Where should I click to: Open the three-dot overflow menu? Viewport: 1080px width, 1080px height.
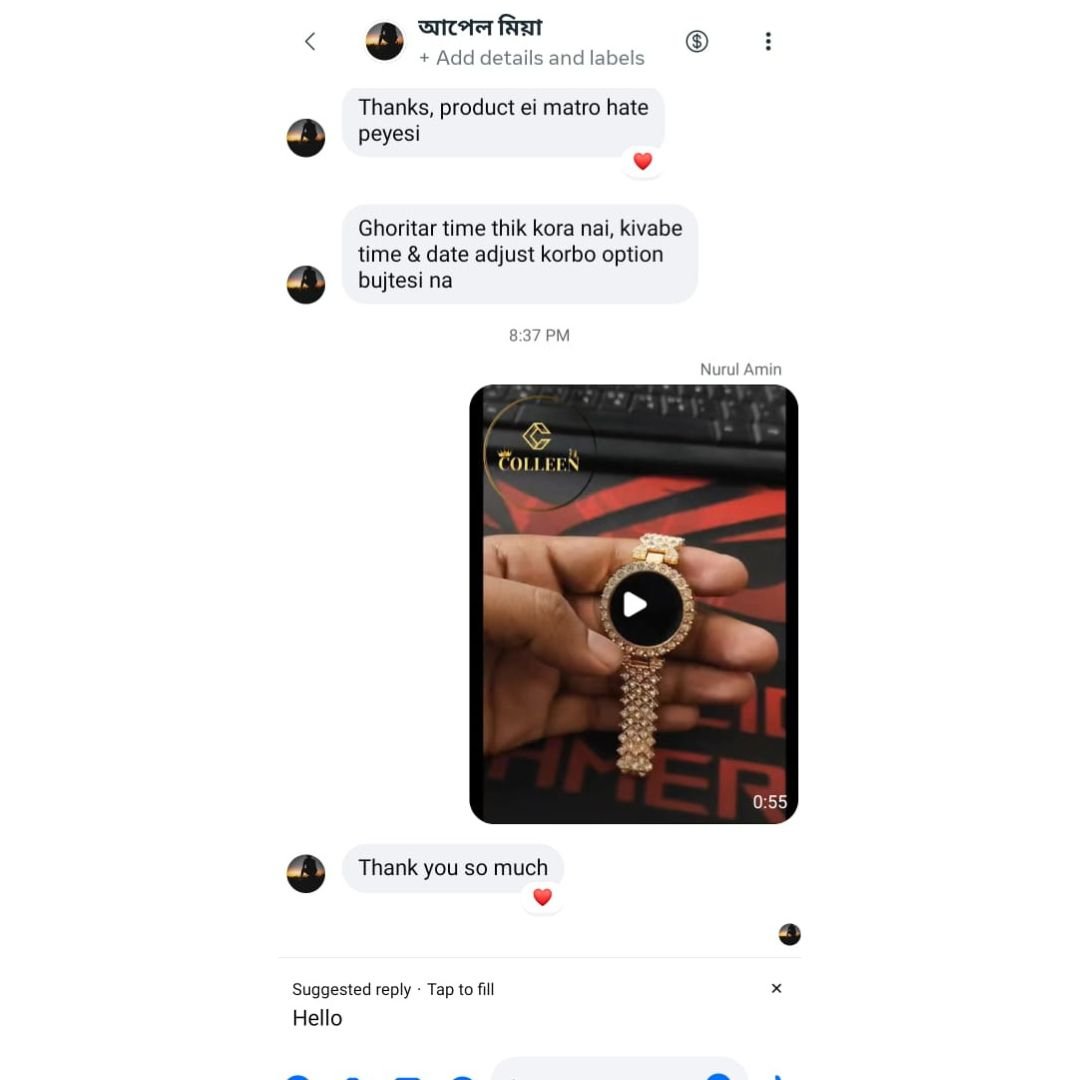768,41
